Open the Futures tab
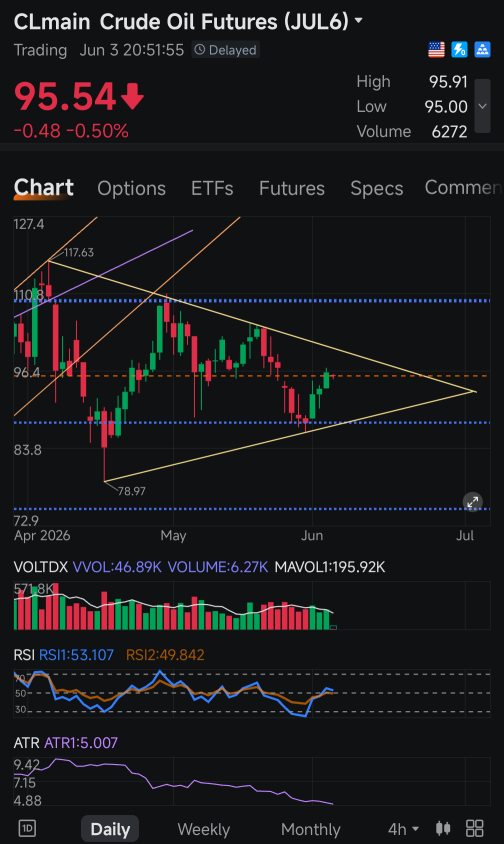 292,188
